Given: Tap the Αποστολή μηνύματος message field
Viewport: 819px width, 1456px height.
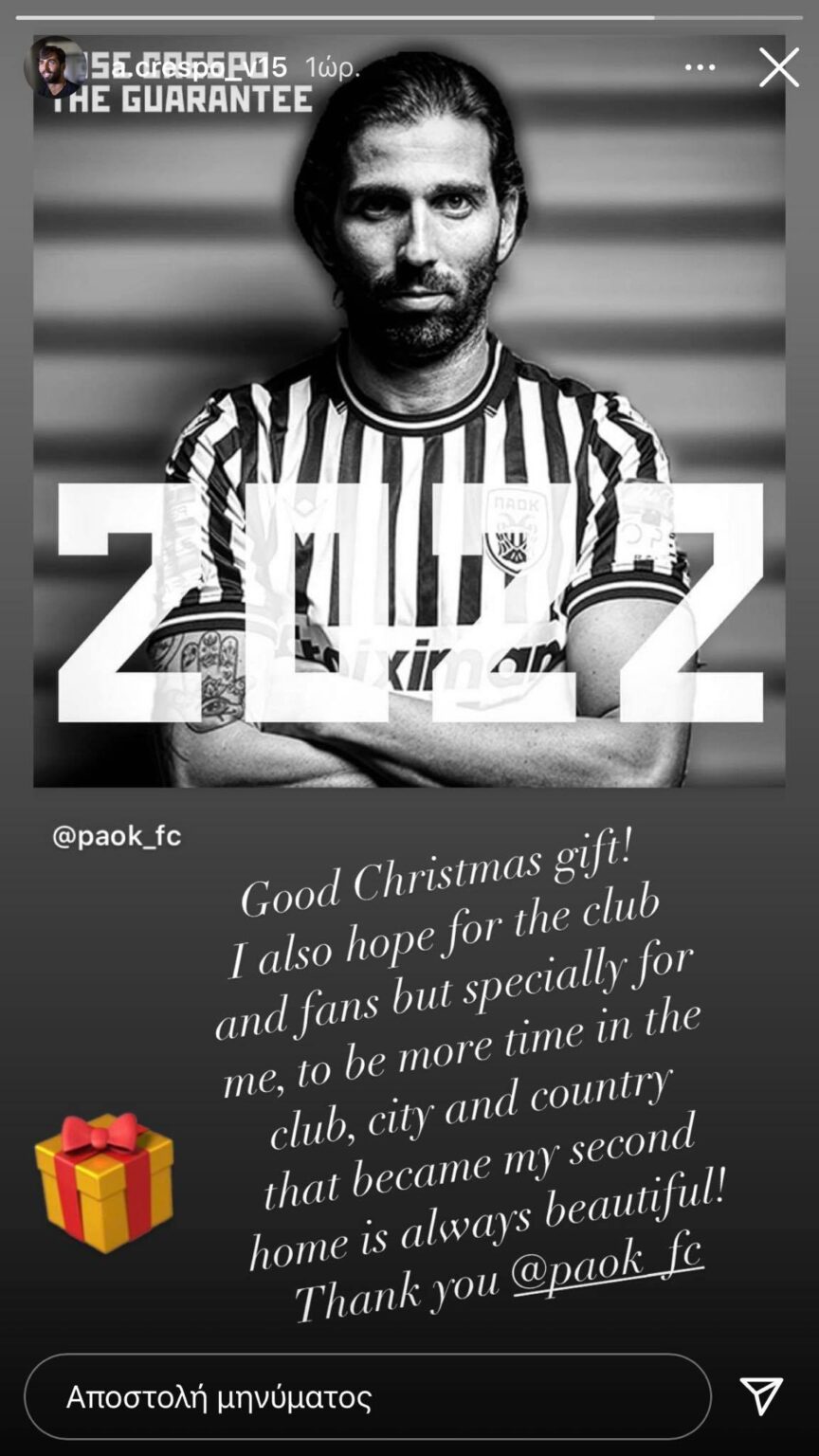Looking at the screenshot, I should coord(367,1396).
